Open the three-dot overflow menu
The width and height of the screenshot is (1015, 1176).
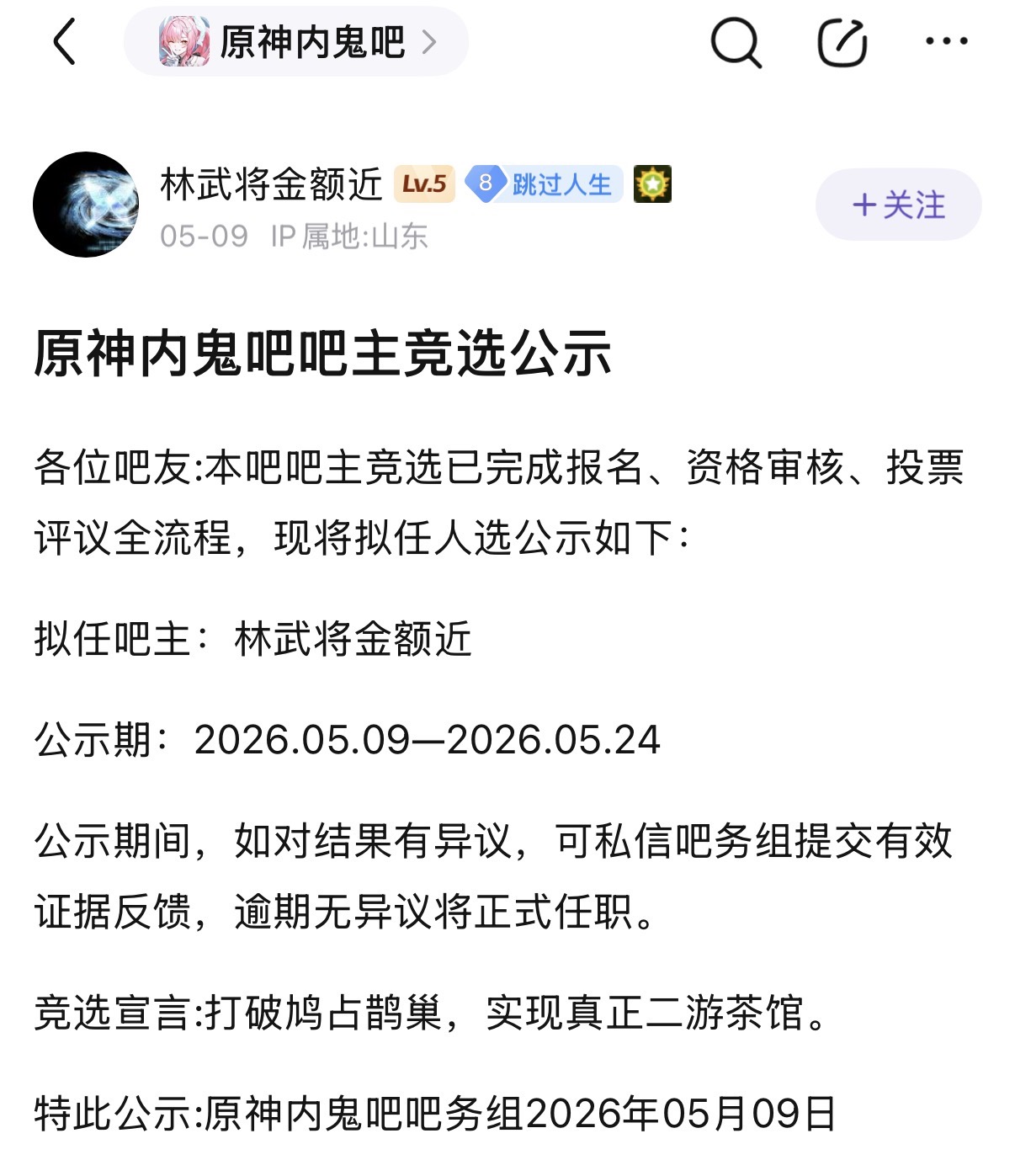[x=946, y=41]
